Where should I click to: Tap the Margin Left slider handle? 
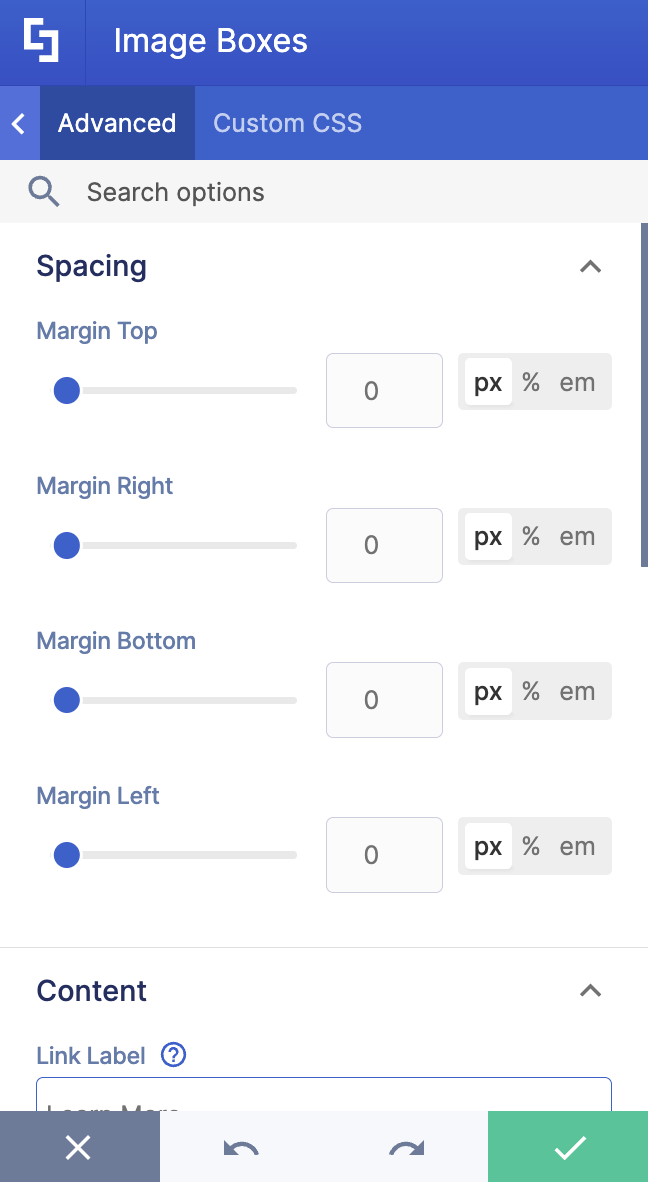click(67, 855)
